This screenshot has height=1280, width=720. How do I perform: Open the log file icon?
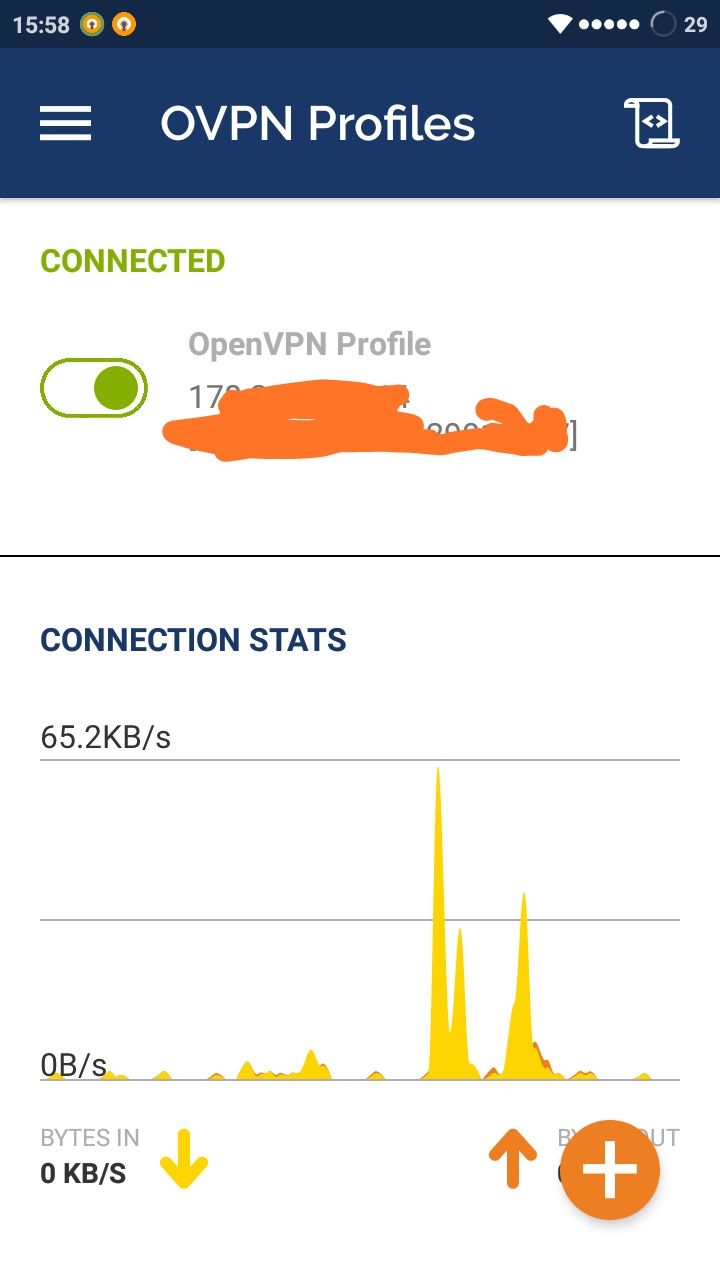(651, 124)
